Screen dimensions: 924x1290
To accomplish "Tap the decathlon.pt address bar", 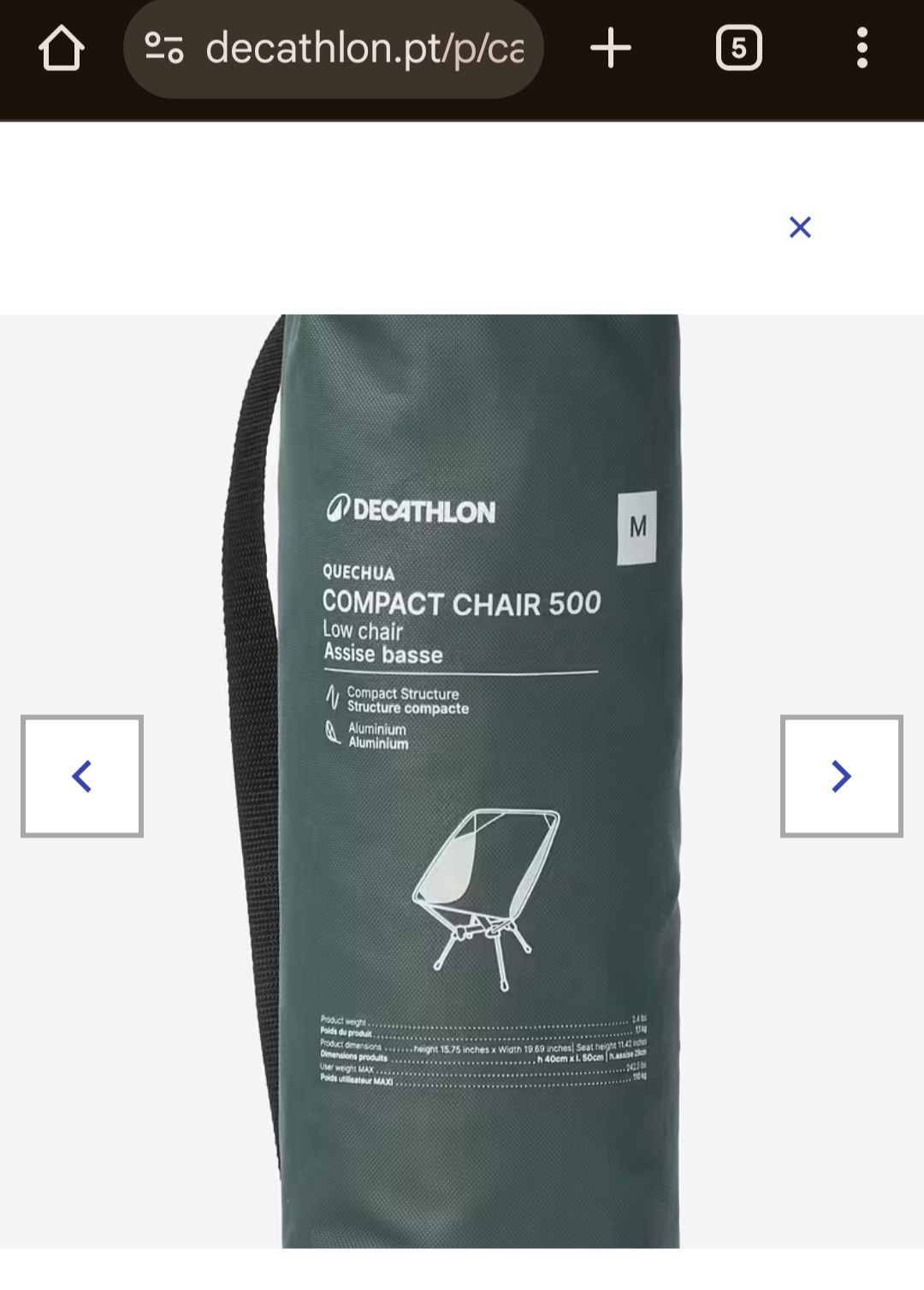I will tap(364, 48).
